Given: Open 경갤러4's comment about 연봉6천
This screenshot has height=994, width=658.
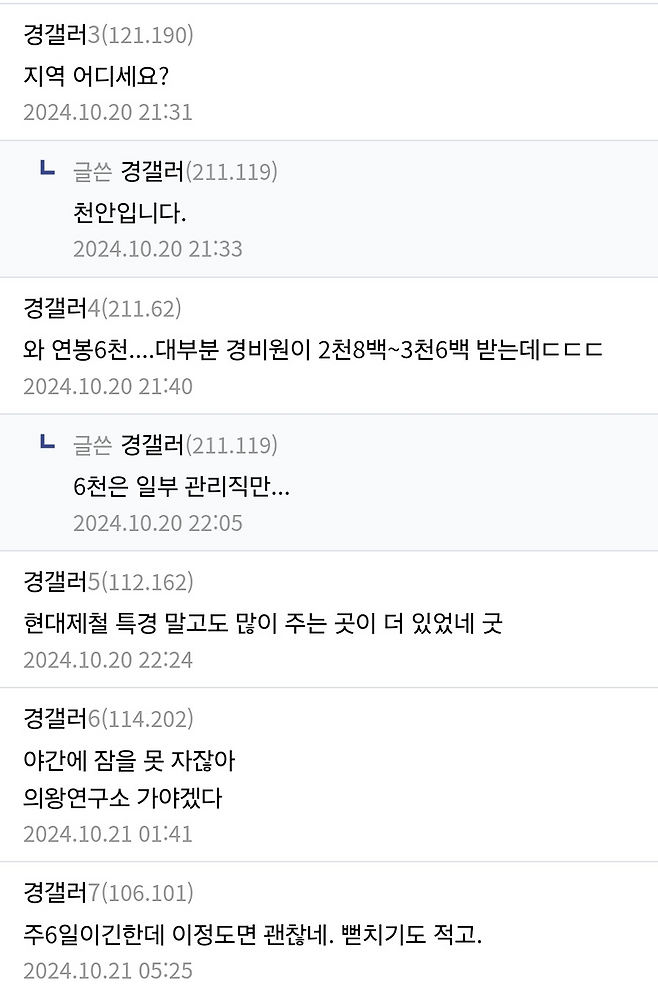Looking at the screenshot, I should click(313, 350).
